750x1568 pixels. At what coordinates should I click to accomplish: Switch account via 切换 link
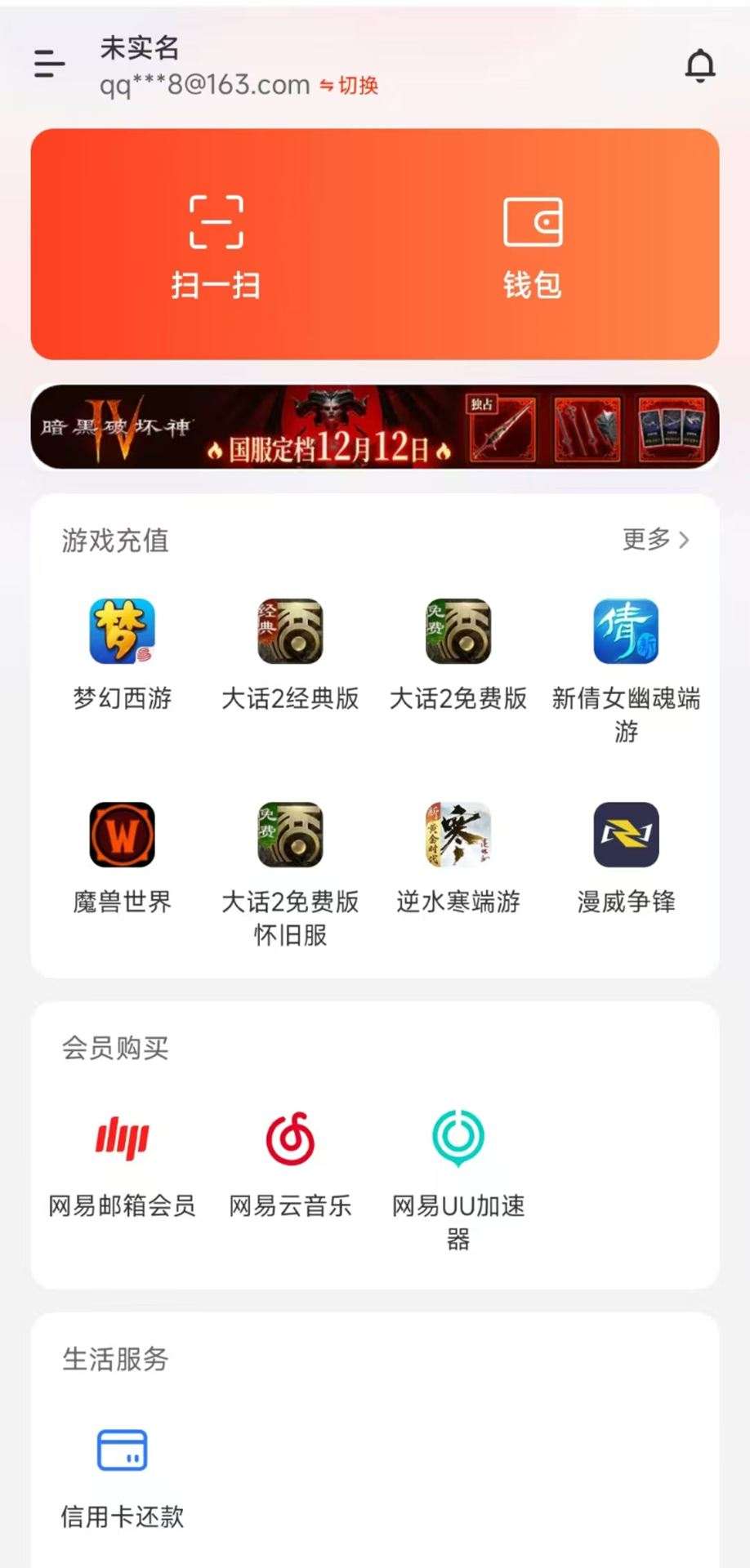[350, 84]
